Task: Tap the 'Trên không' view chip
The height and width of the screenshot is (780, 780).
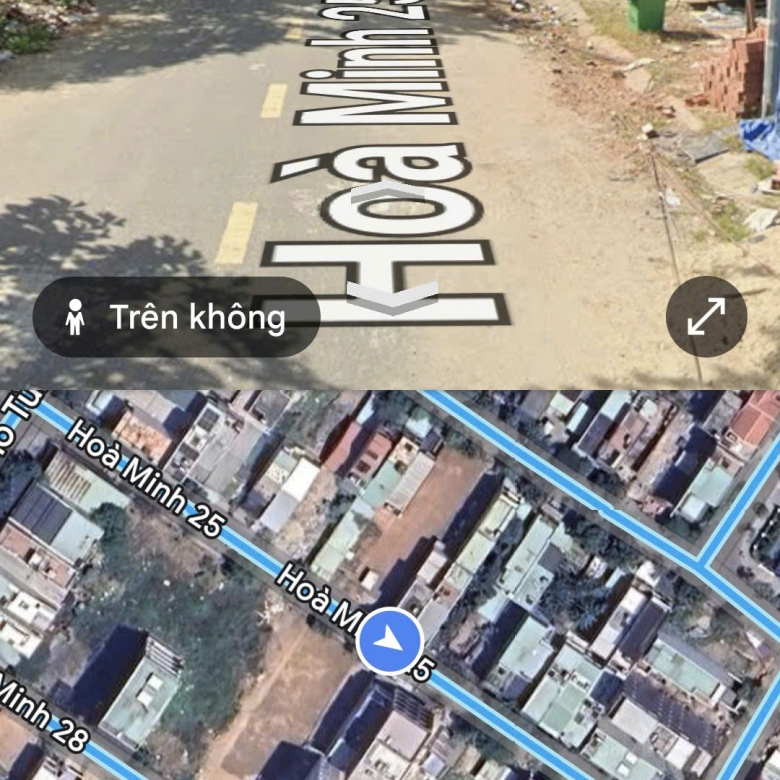Action: (176, 318)
